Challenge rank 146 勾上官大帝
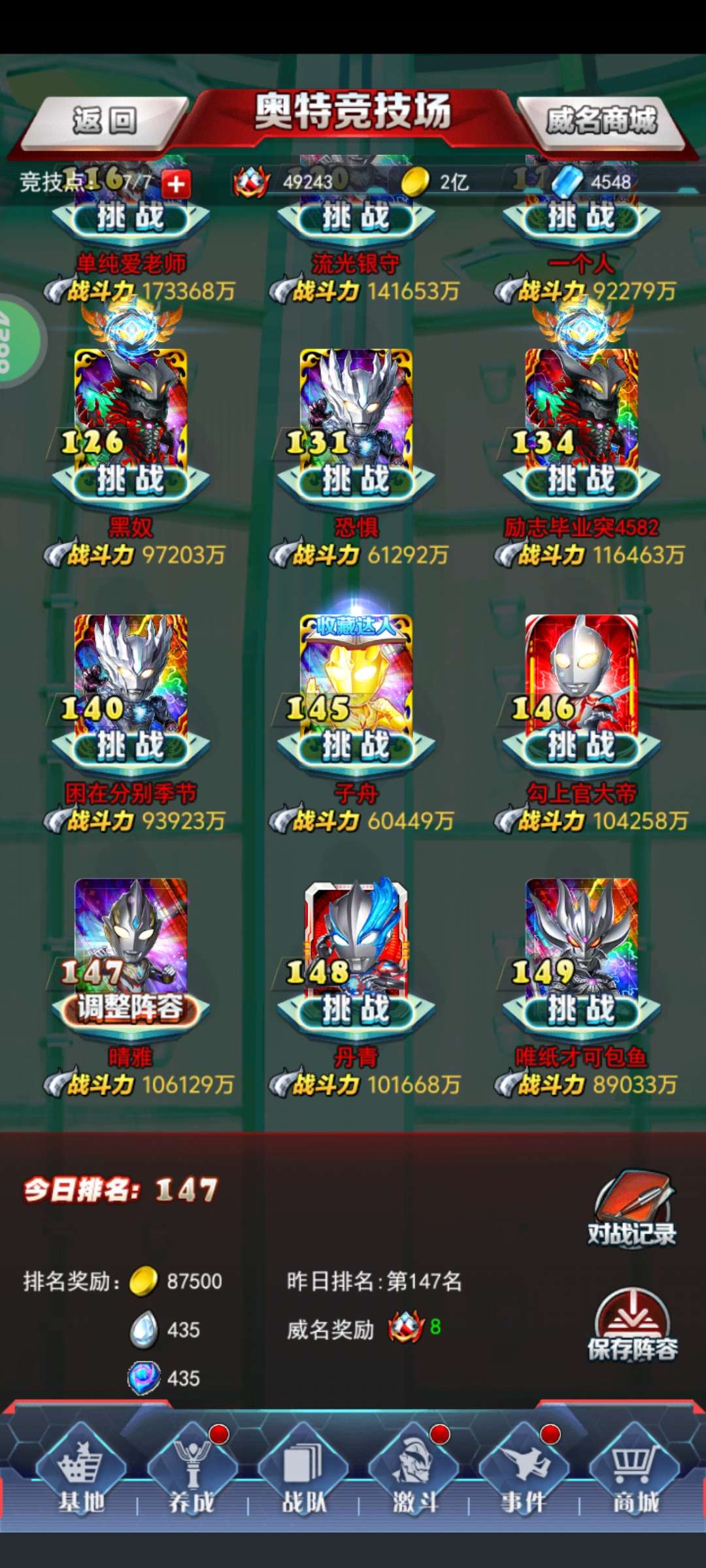The image size is (706, 1568). coord(581,747)
